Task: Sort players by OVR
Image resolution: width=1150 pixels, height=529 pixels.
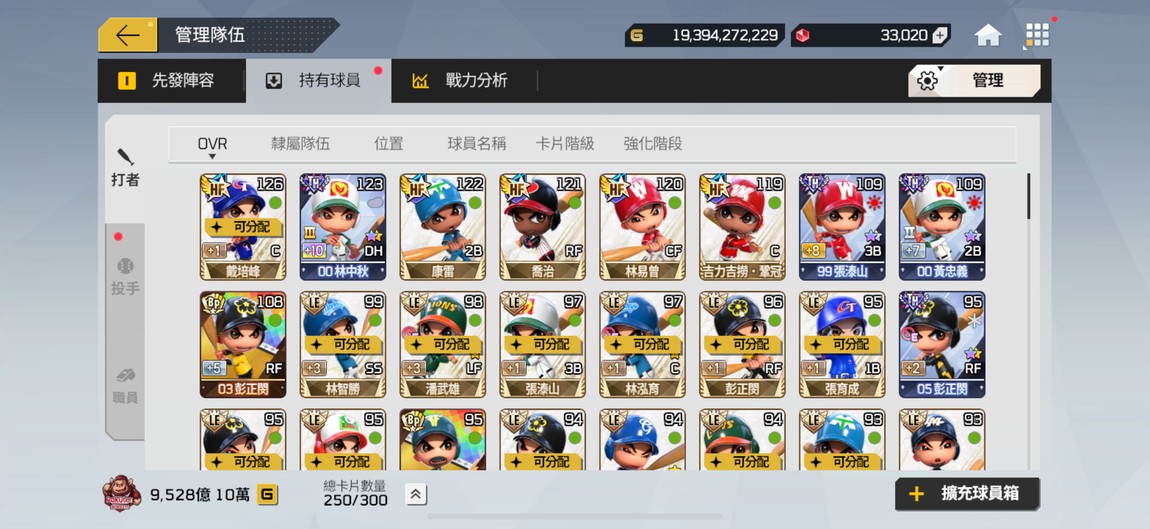Action: (212, 144)
